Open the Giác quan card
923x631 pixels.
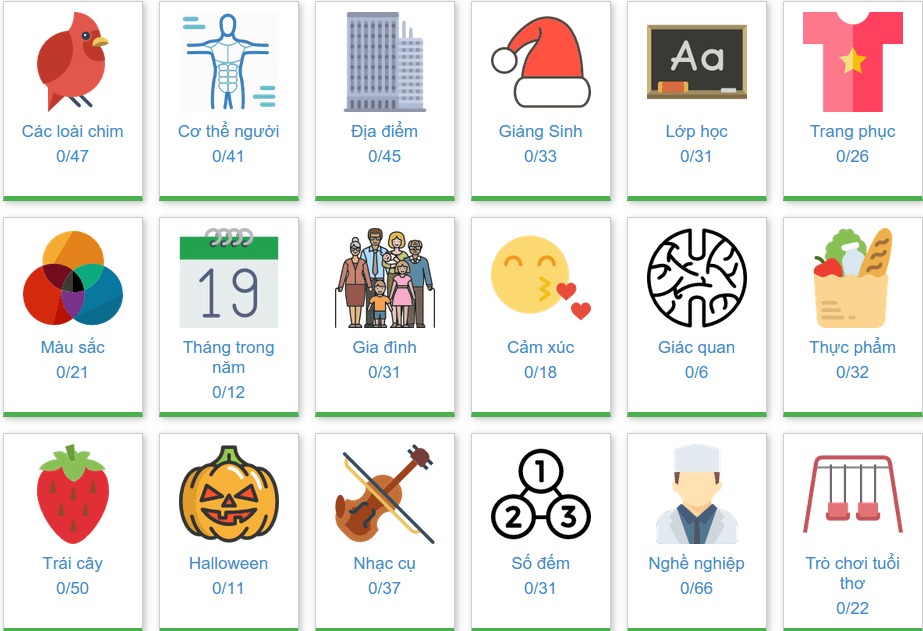(697, 347)
